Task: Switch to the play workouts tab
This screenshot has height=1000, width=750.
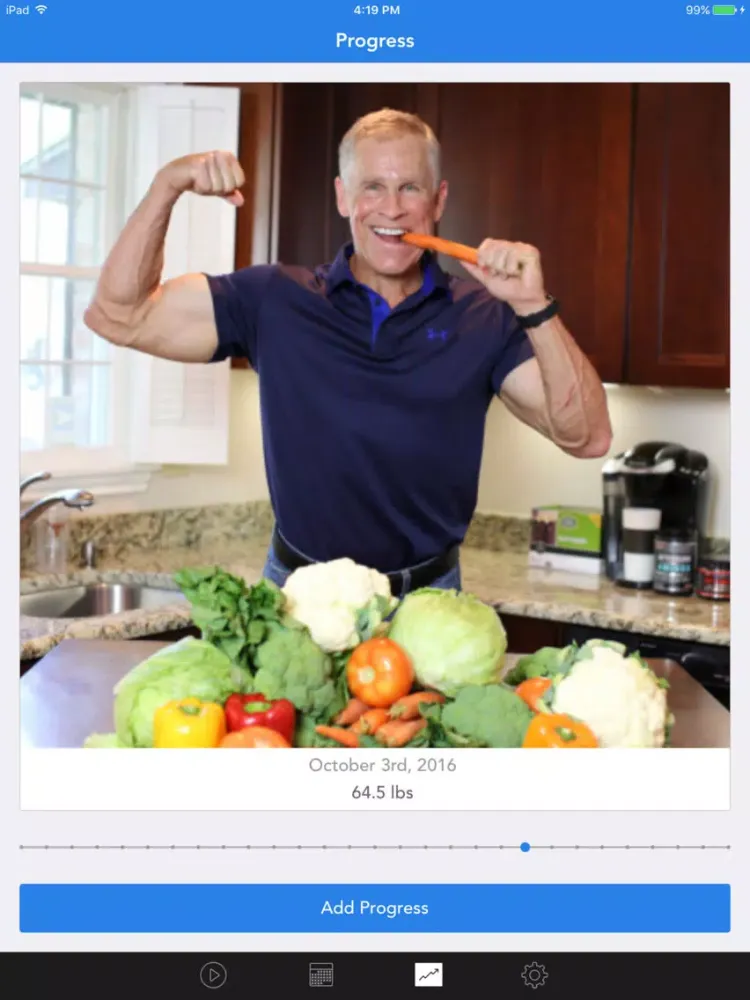Action: (213, 975)
